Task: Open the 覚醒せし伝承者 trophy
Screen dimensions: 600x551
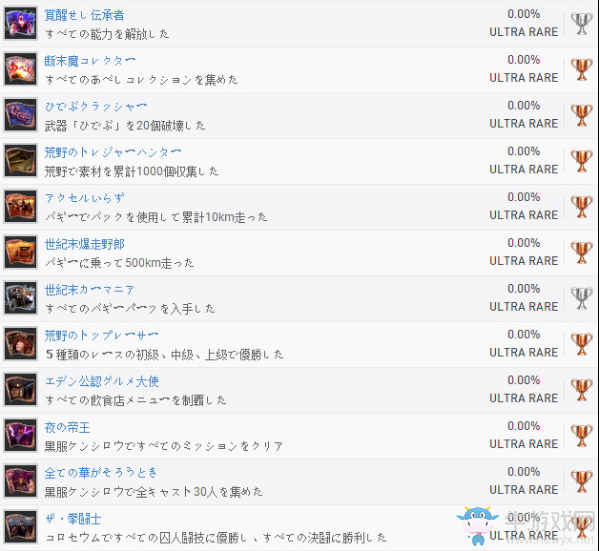Action: tap(85, 15)
